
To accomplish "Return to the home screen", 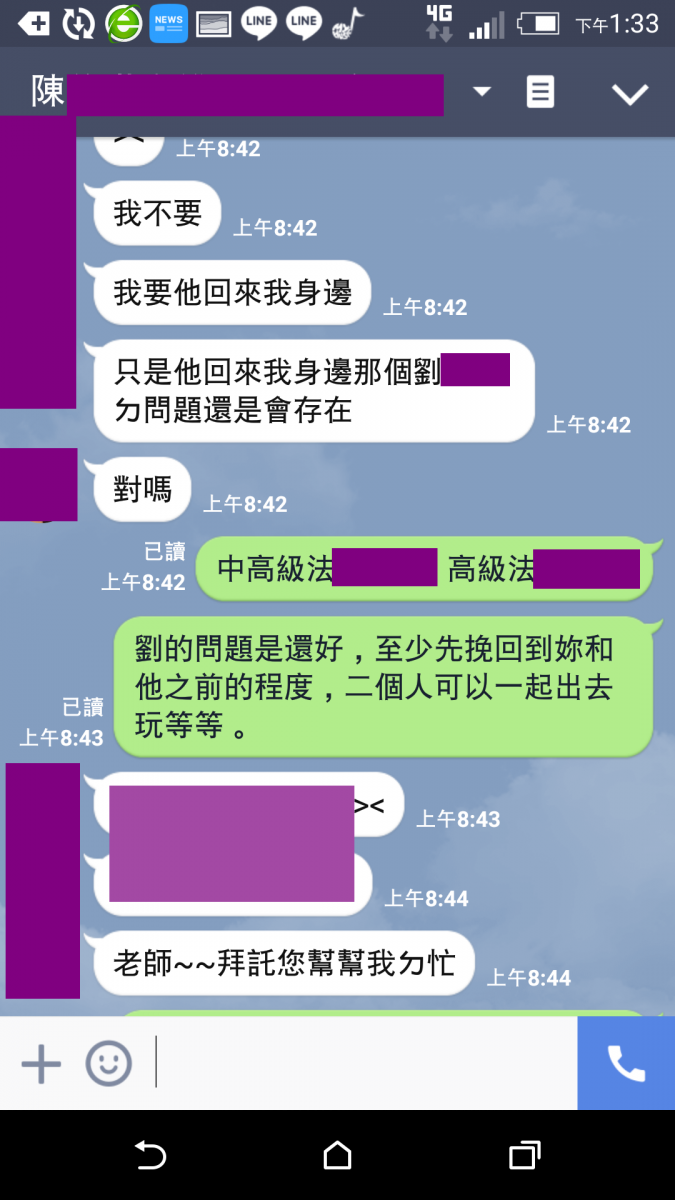I will (x=338, y=1156).
